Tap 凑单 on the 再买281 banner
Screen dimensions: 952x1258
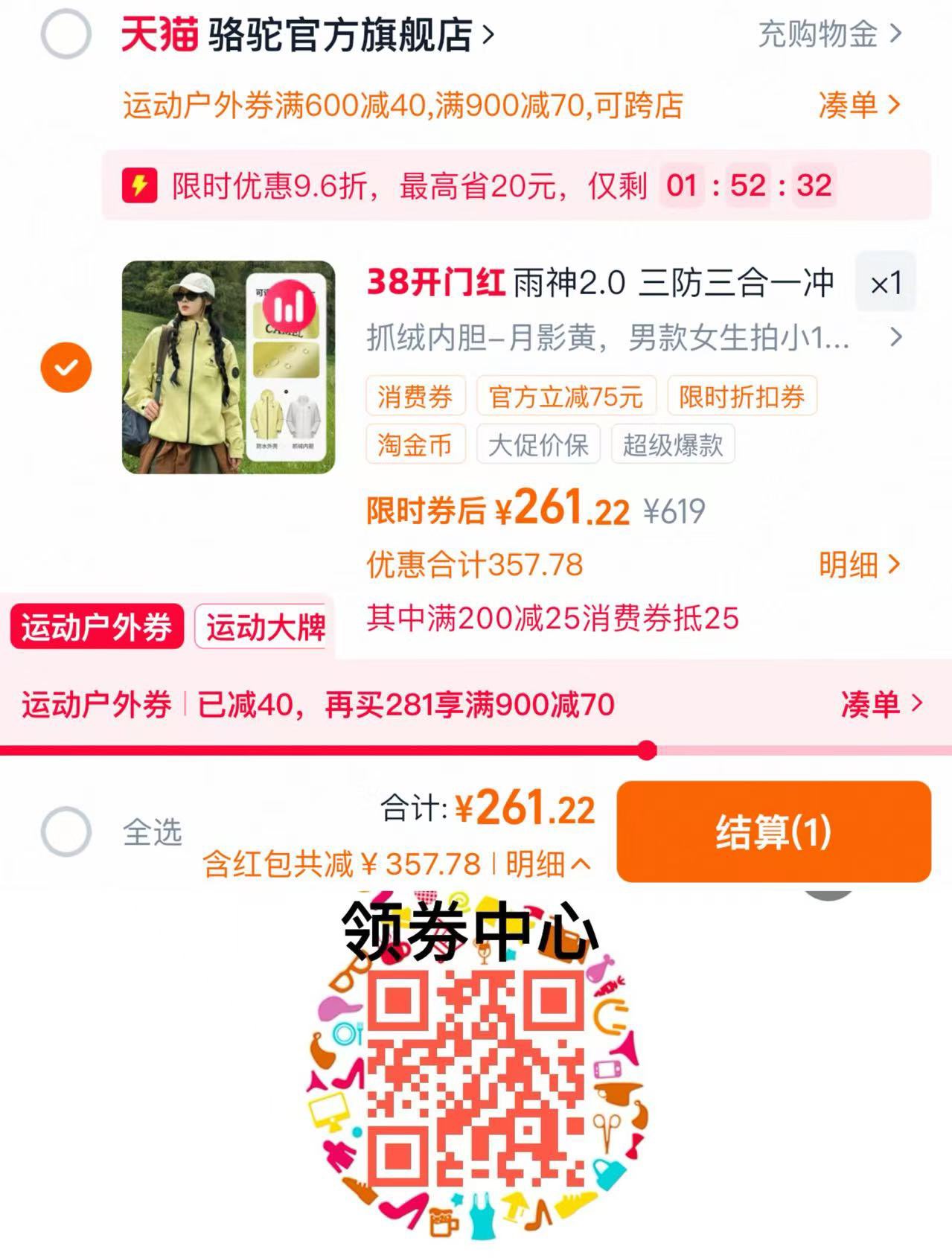(881, 703)
